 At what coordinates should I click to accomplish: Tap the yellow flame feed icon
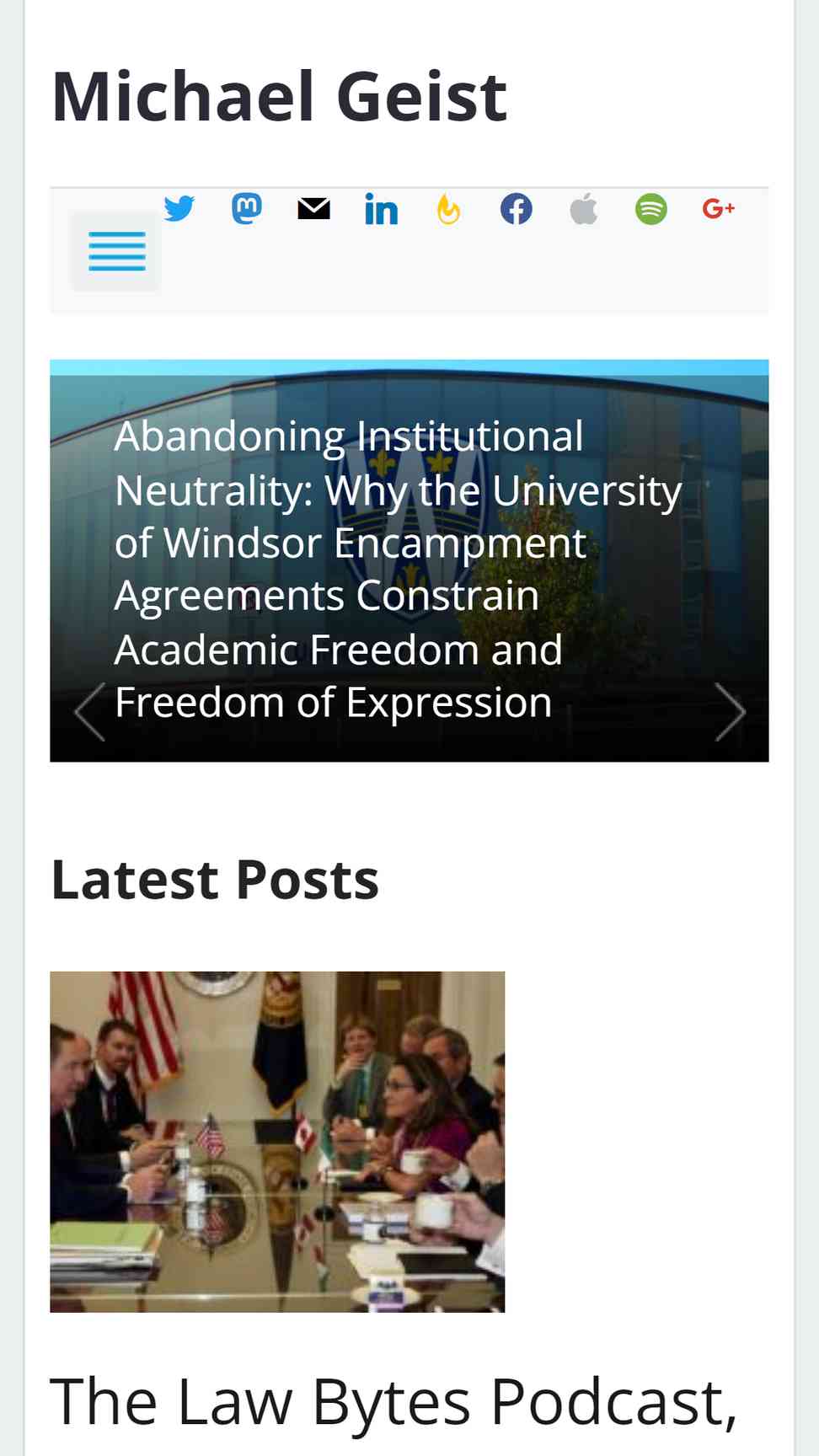(x=449, y=208)
